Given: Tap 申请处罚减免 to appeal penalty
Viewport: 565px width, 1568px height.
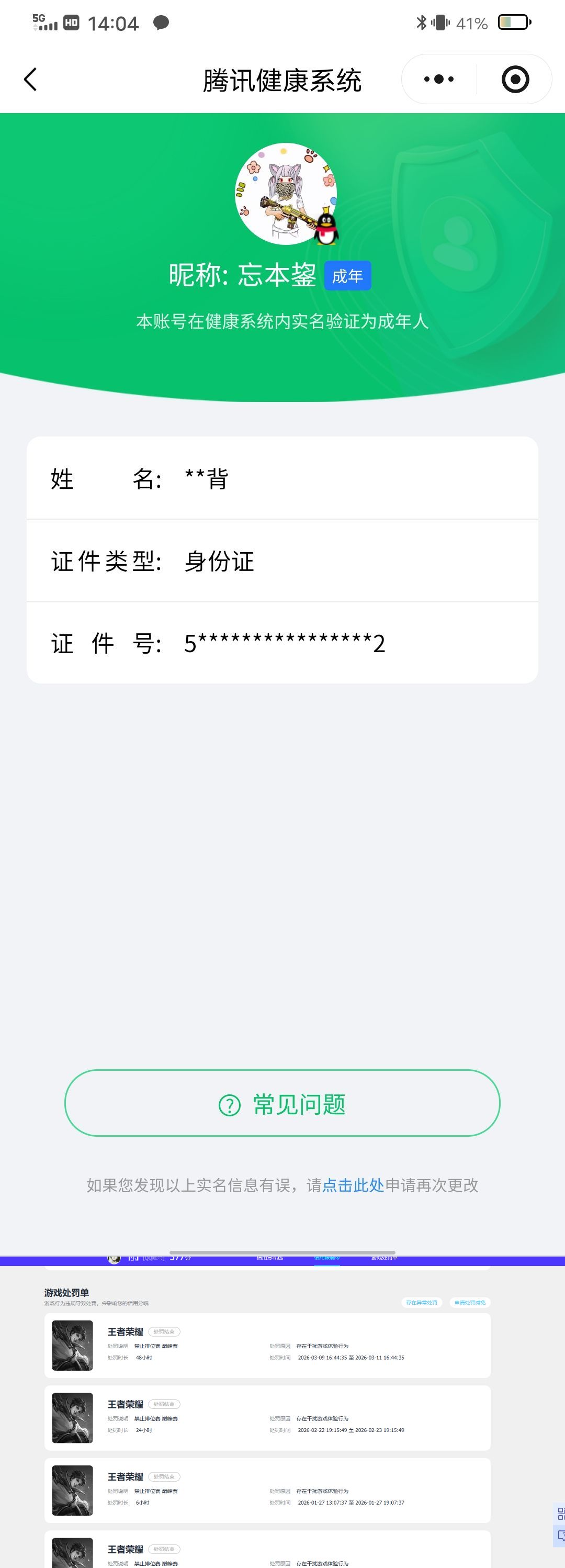Looking at the screenshot, I should [472, 1303].
